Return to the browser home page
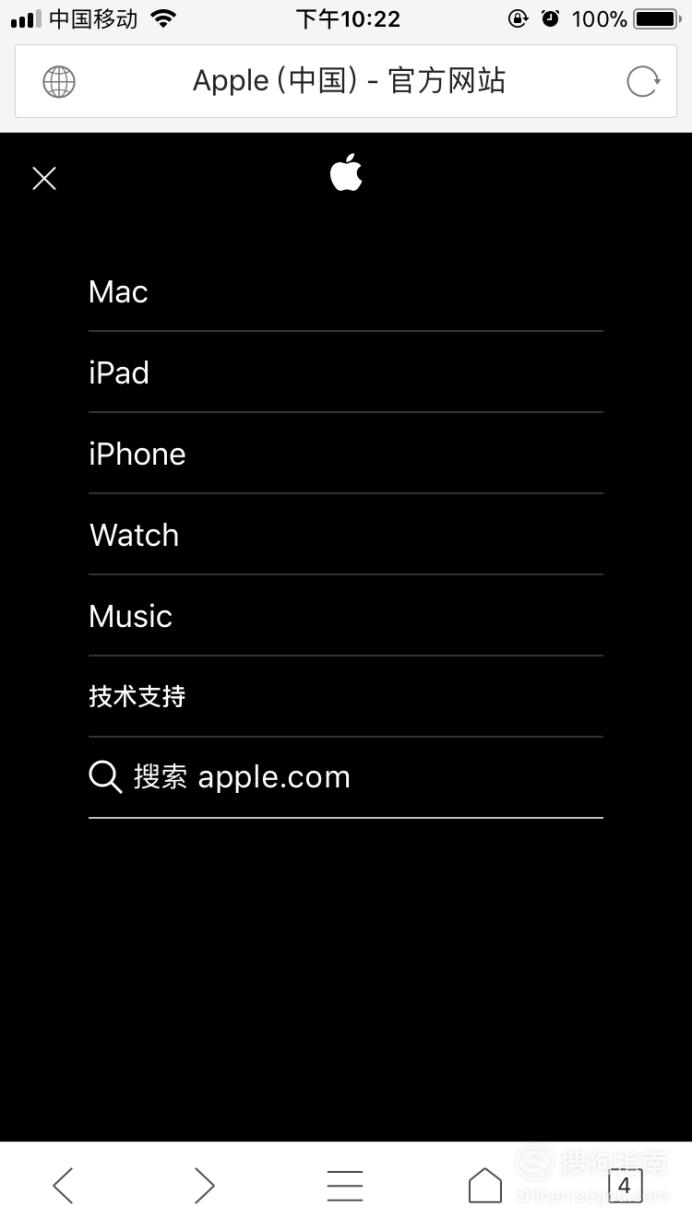The image size is (692, 1230). tap(485, 1186)
